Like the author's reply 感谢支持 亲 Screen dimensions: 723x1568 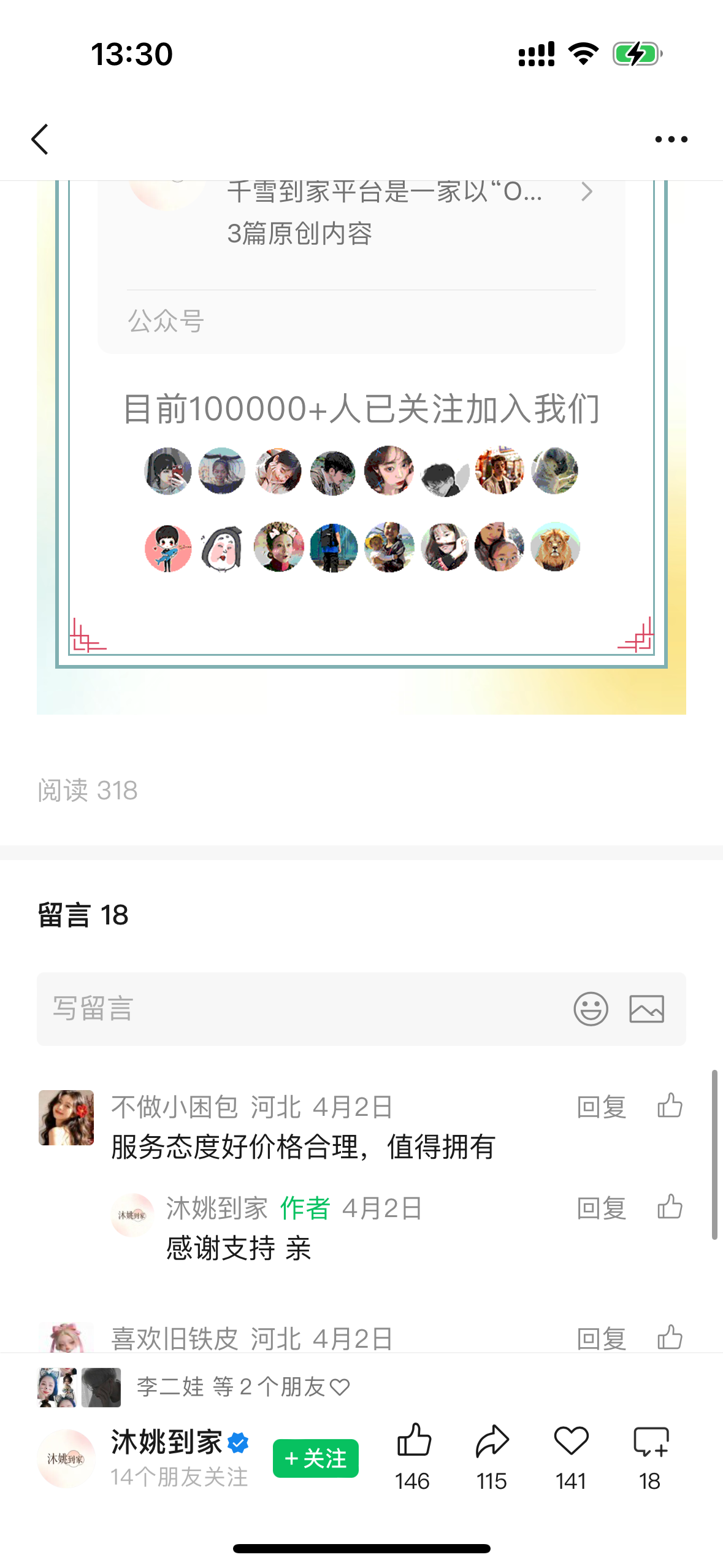(x=668, y=1207)
